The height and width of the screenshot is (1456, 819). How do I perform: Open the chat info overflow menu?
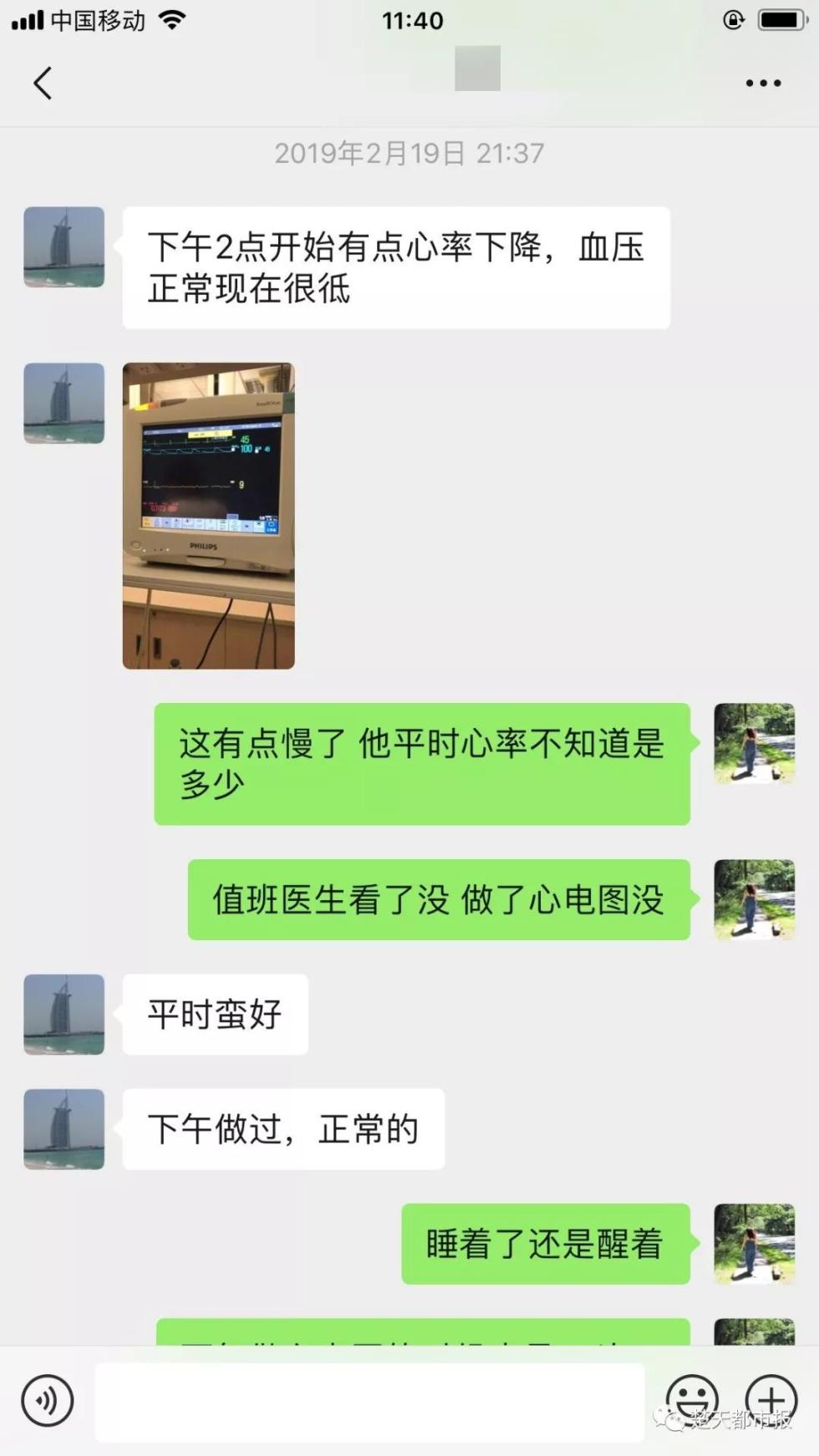tap(762, 83)
